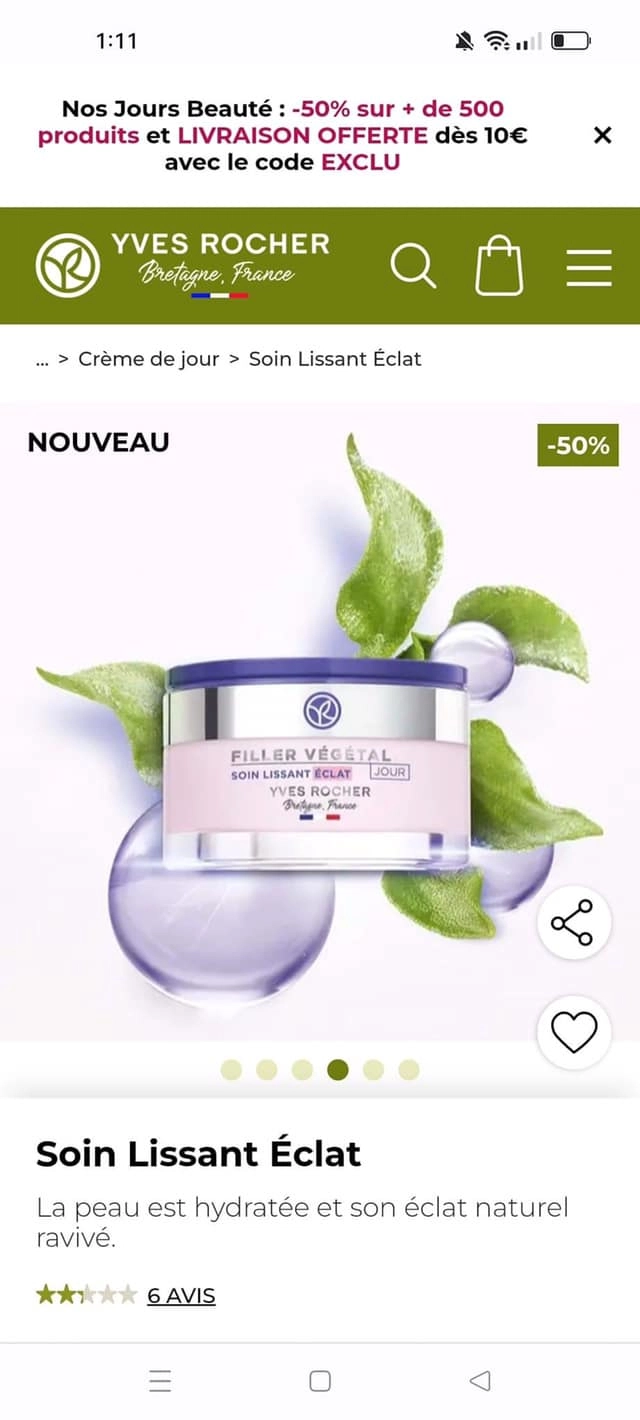This screenshot has width=640, height=1420.
Task: Go to Crème de jour breadcrumb
Action: pyautogui.click(x=148, y=359)
